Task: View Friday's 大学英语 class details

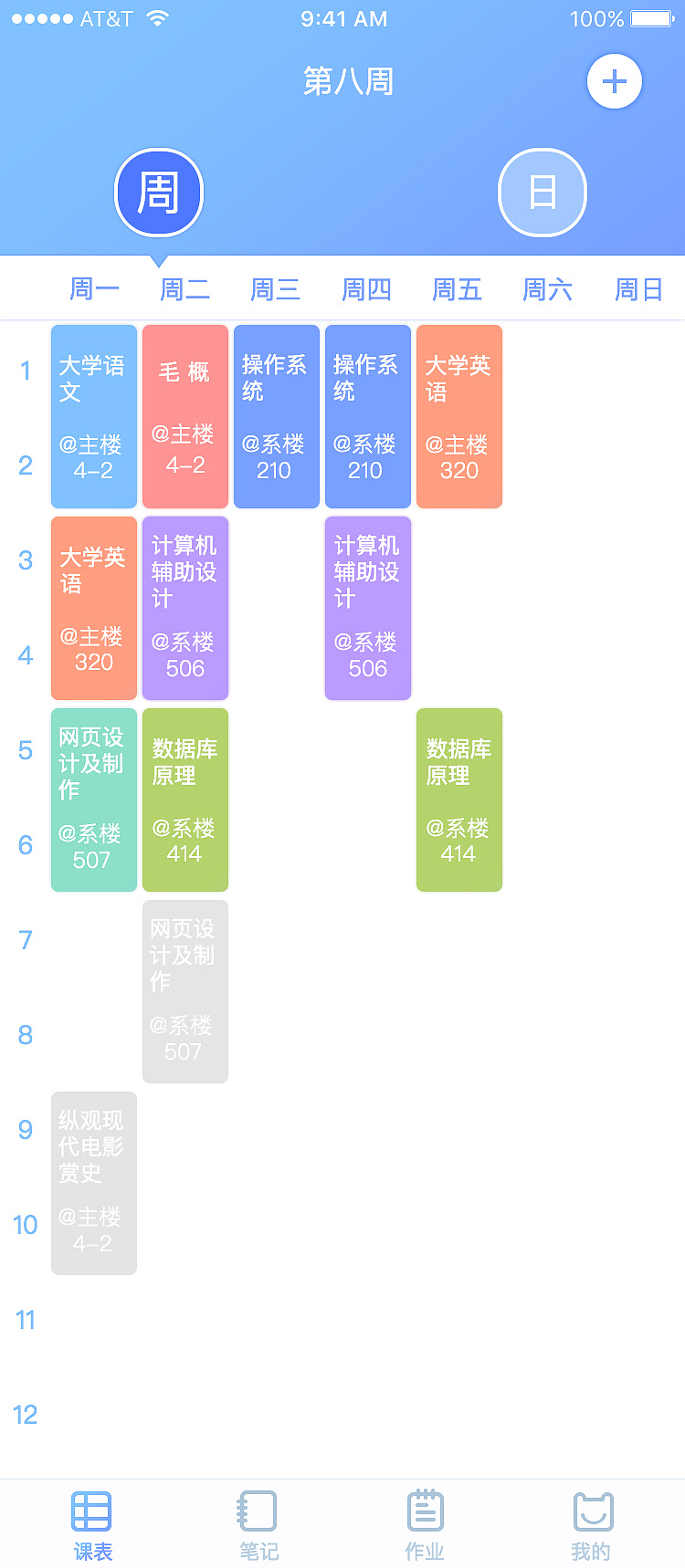Action: pos(459,416)
